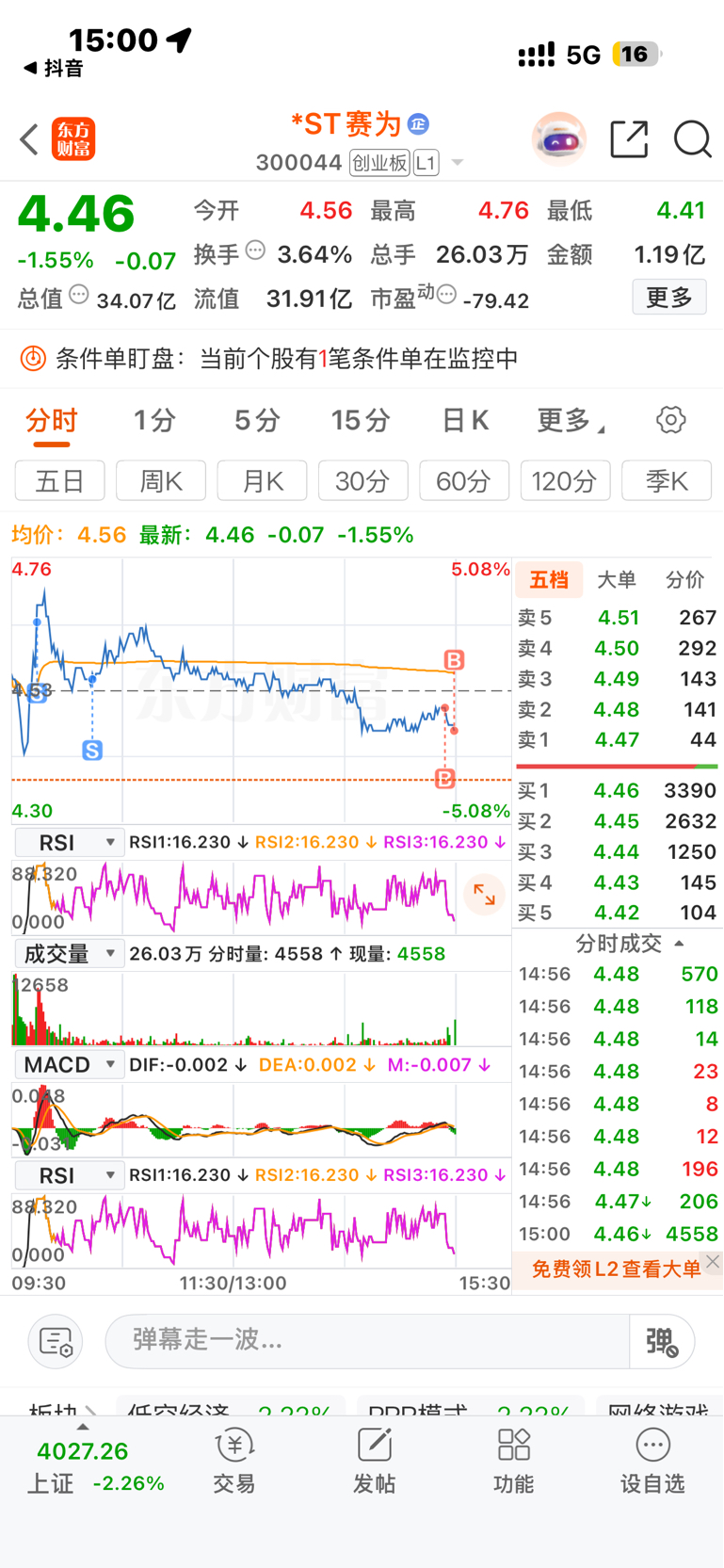Expand the chart to full screen

tap(484, 895)
